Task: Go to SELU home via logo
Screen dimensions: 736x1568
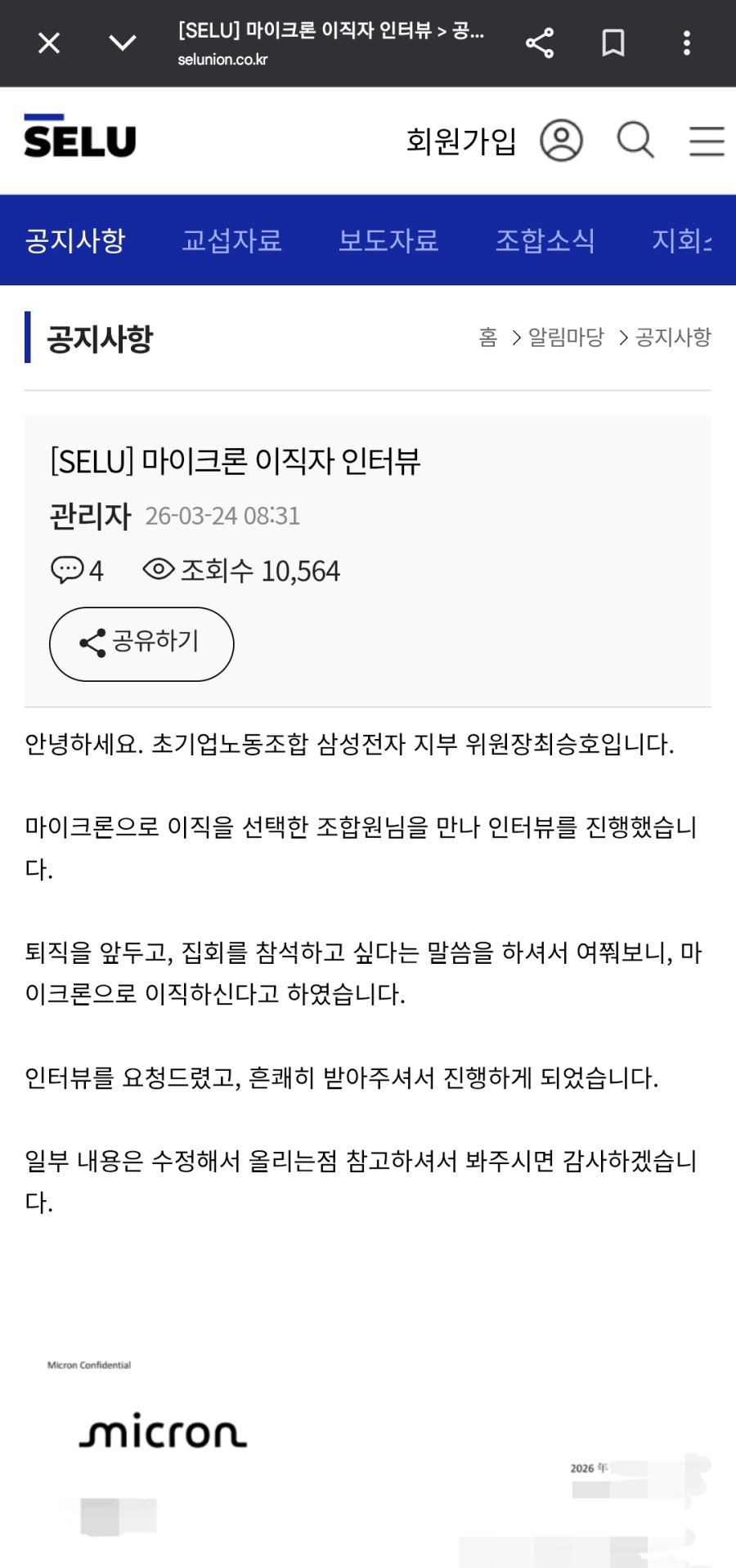Action: pyautogui.click(x=80, y=137)
